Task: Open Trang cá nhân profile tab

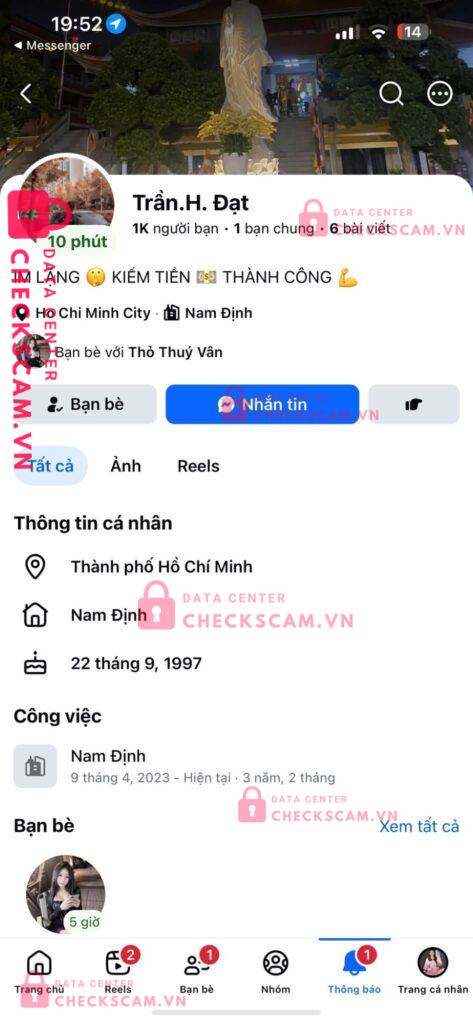Action: pyautogui.click(x=433, y=972)
